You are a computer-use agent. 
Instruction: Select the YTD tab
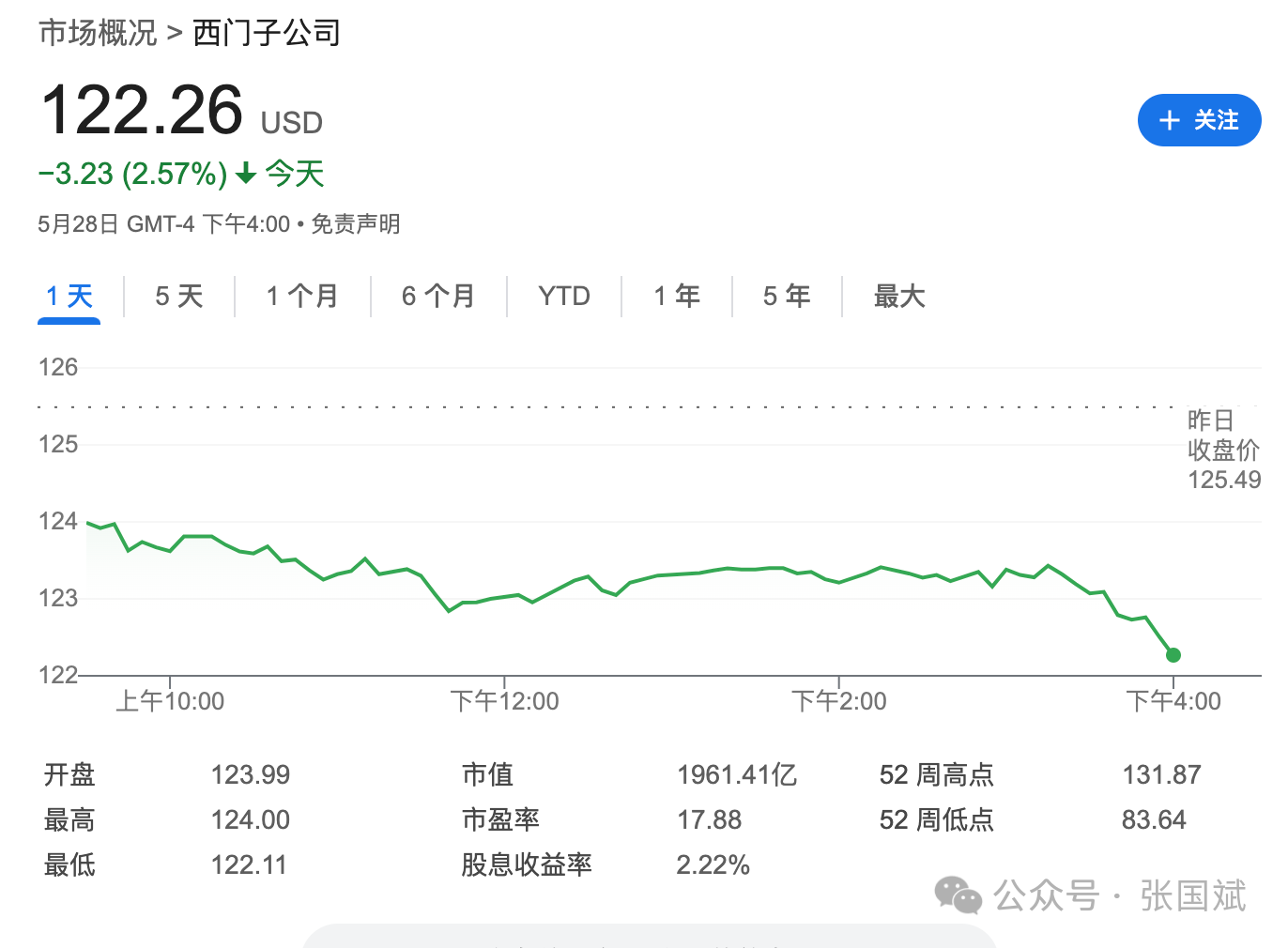coord(563,297)
